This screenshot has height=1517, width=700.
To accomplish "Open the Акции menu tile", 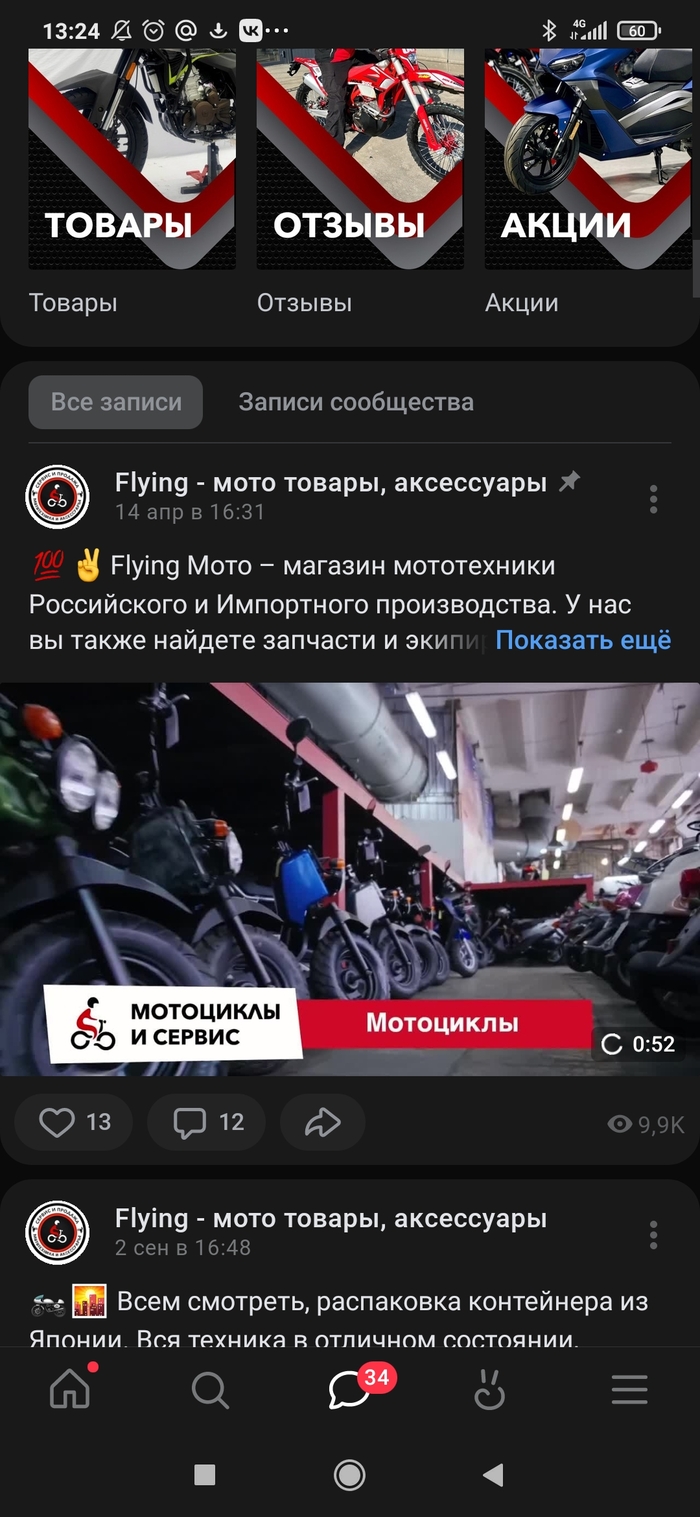I will [587, 160].
